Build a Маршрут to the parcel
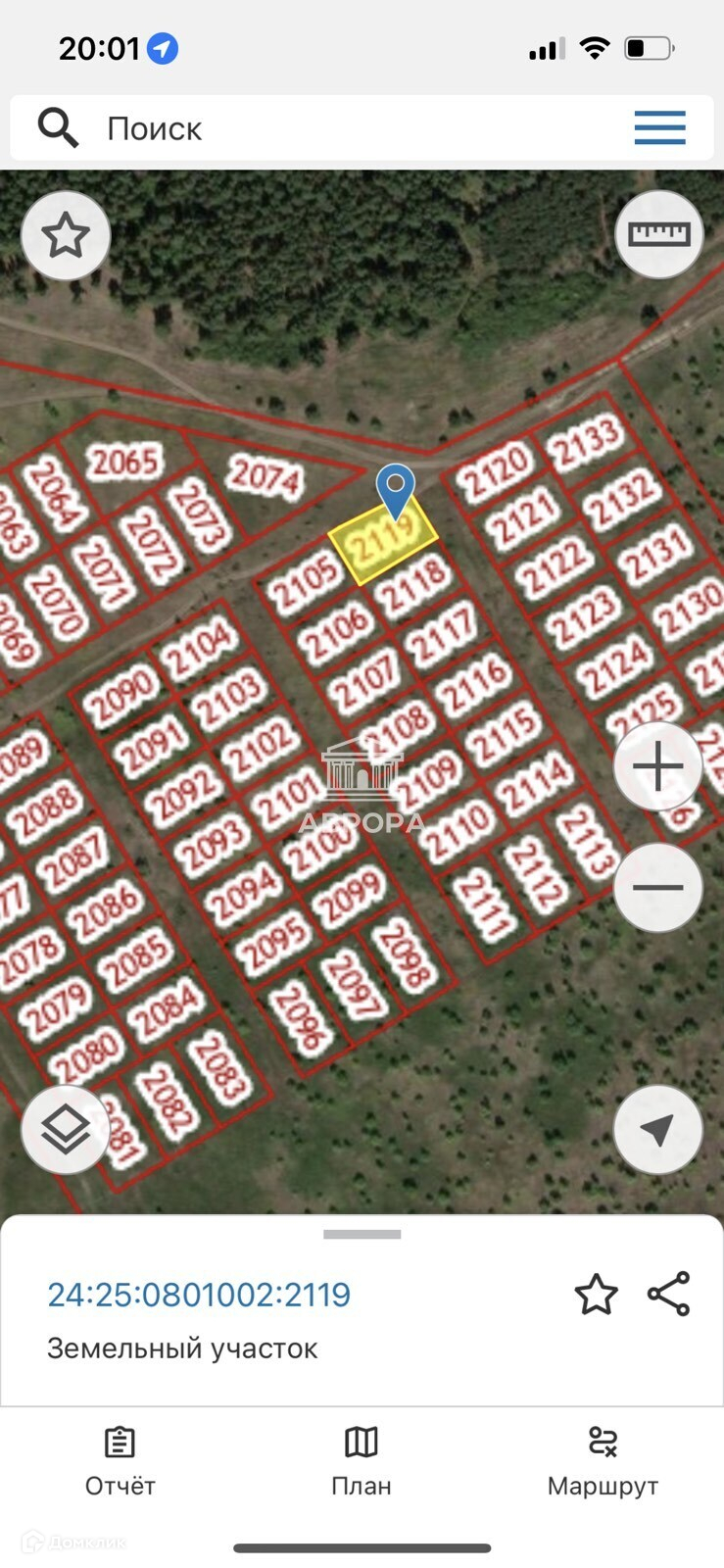This screenshot has width=724, height=1568. click(603, 1461)
